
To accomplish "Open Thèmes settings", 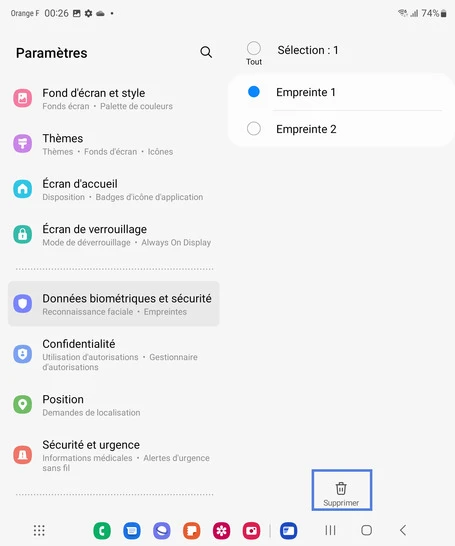I will coord(113,144).
